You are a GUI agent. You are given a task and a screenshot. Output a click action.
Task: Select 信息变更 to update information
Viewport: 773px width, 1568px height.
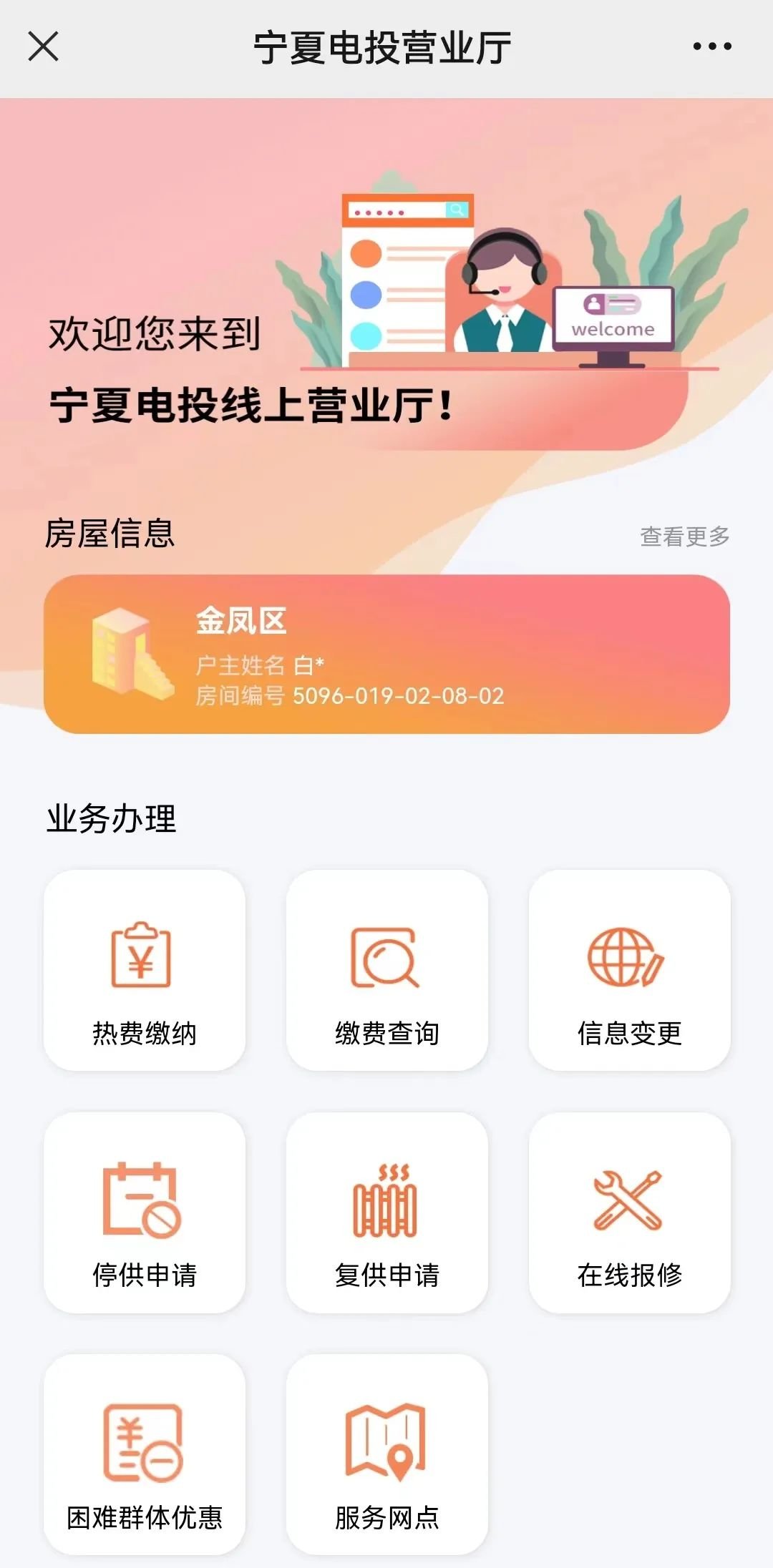click(x=629, y=970)
